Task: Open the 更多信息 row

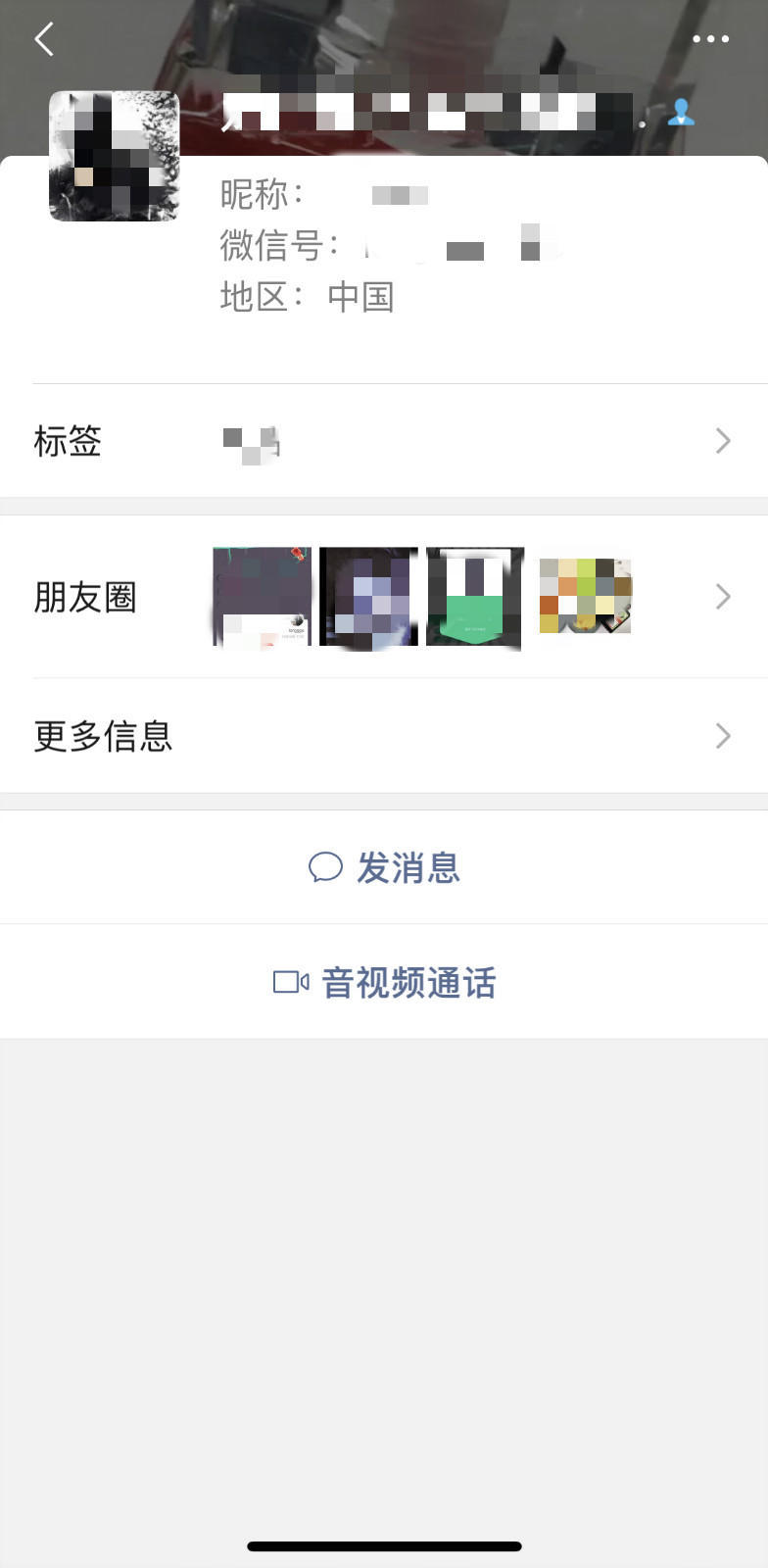Action: click(x=384, y=736)
